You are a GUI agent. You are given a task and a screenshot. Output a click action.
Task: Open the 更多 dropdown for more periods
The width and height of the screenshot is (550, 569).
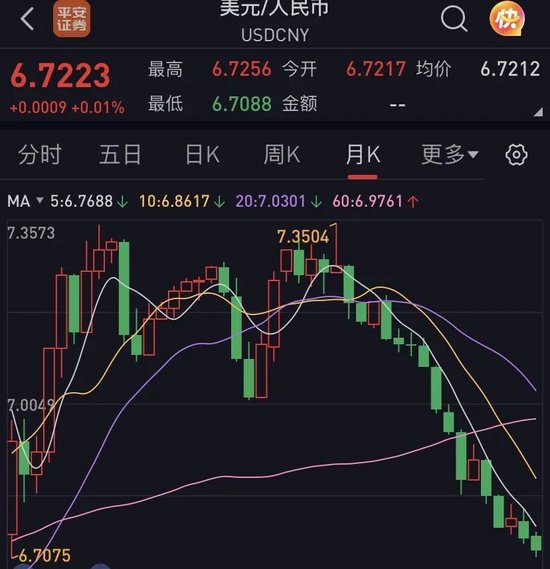[450, 155]
